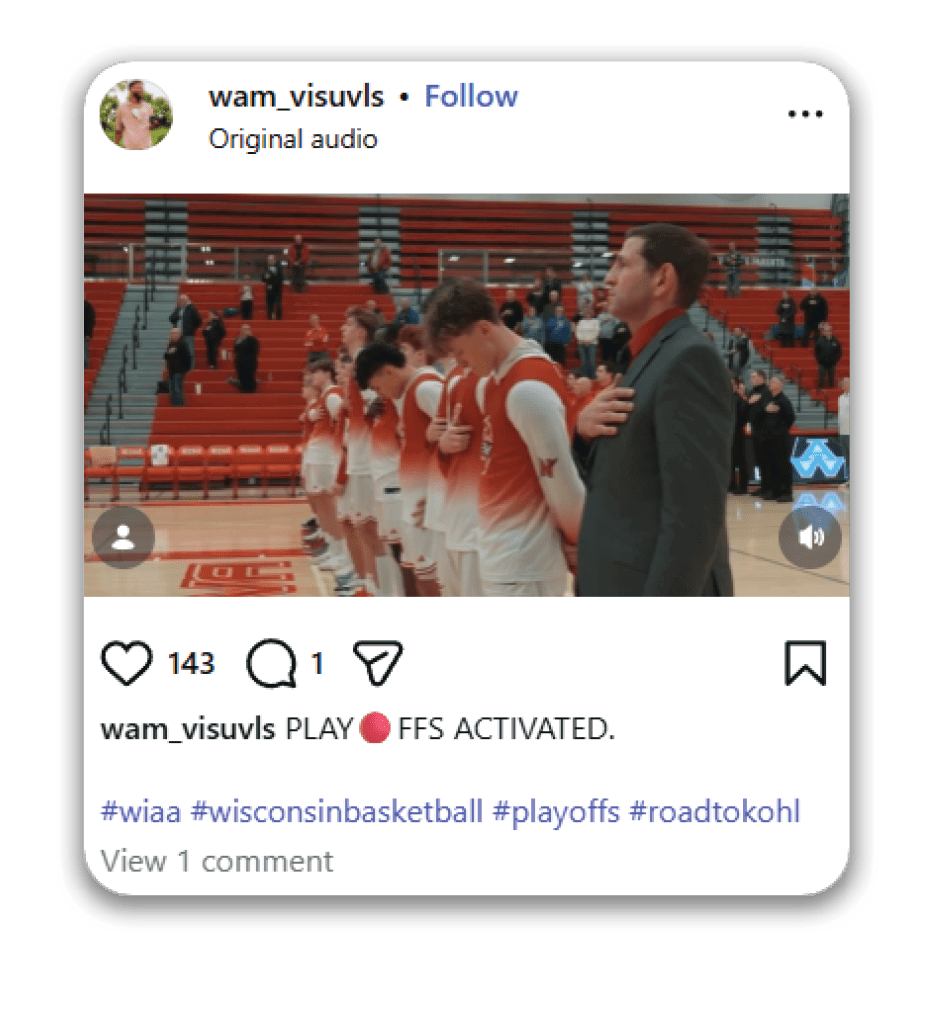Toggle the video sound speaker icon
Viewport: 935px width, 1009px height.
[x=809, y=538]
